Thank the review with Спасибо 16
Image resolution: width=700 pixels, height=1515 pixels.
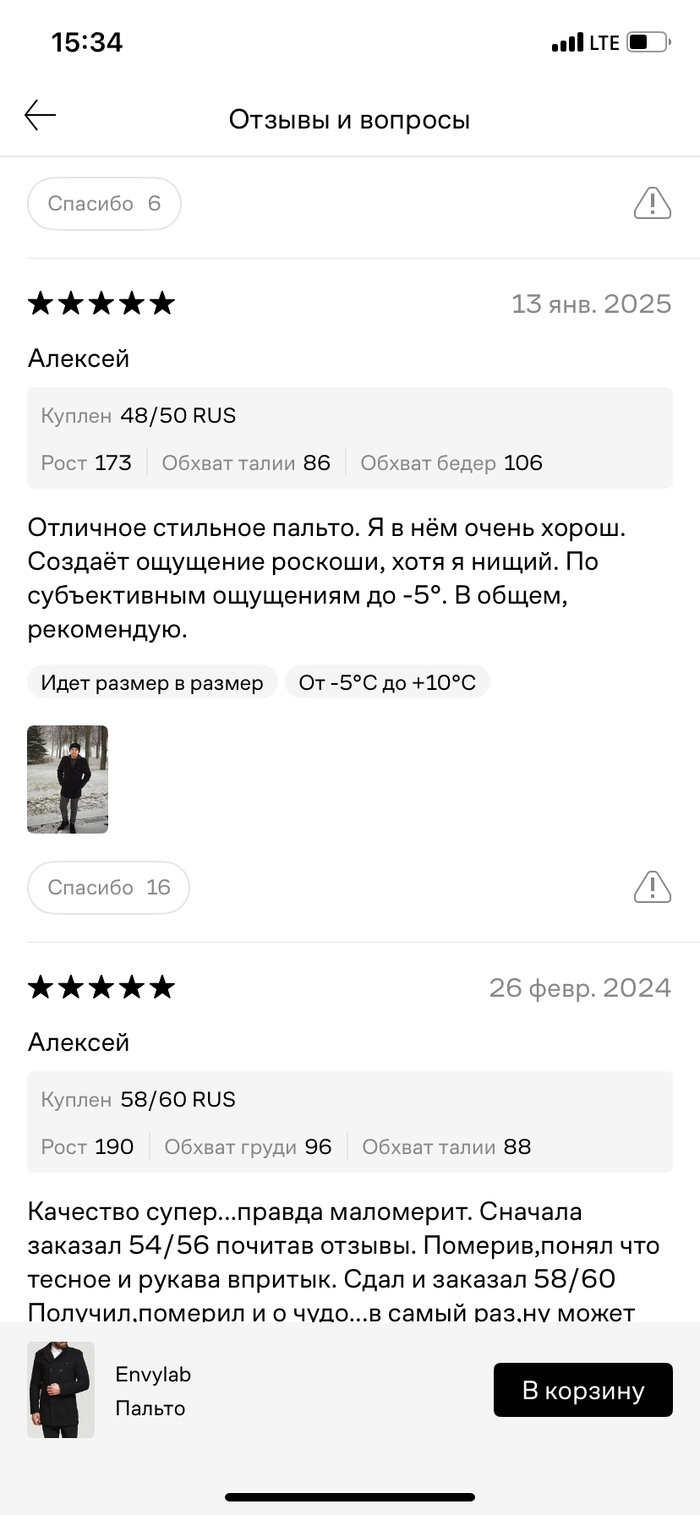pyautogui.click(x=108, y=887)
